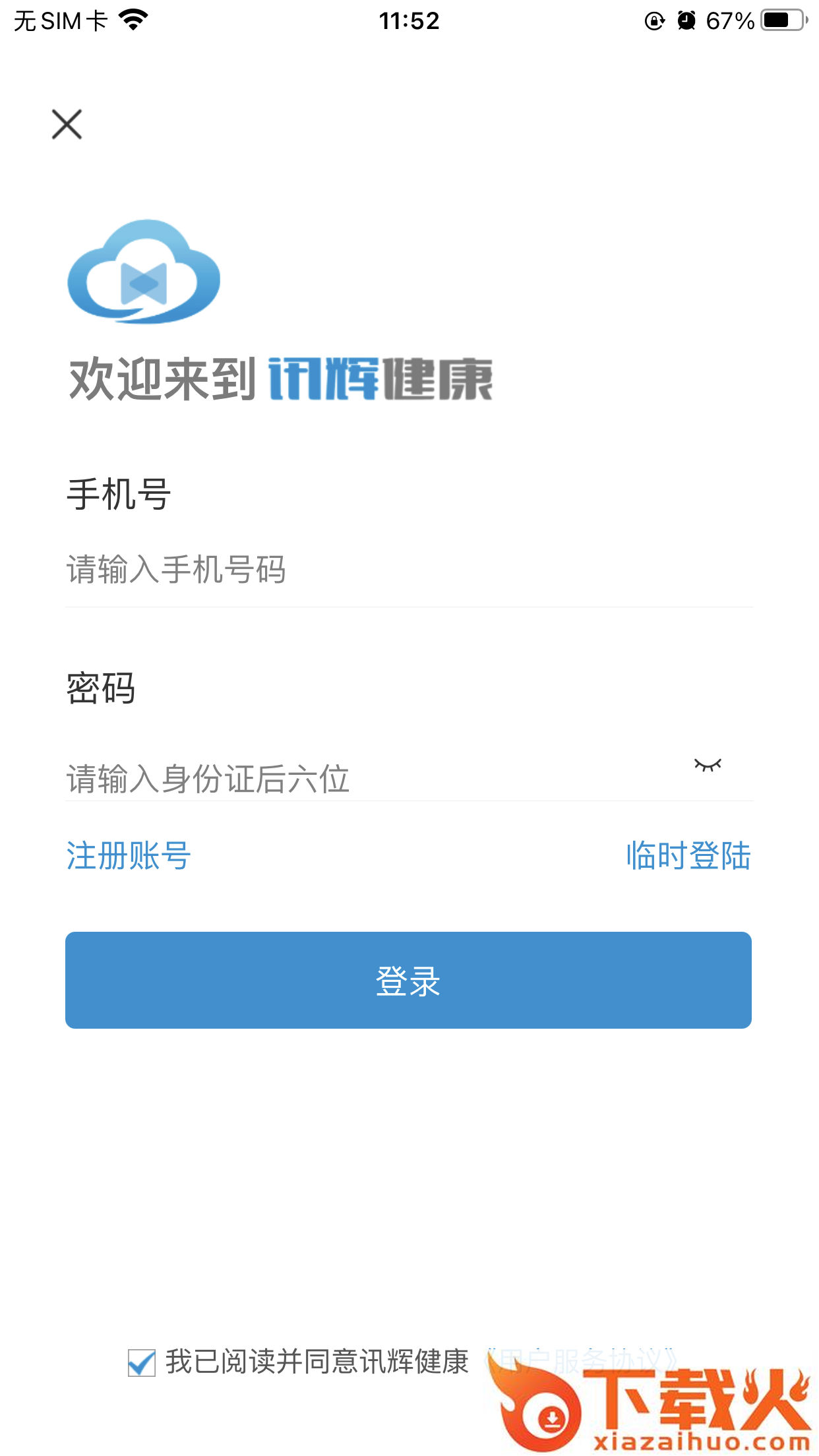Open the 用户服务协议 link
This screenshot has width=819, height=1456.
click(582, 1361)
